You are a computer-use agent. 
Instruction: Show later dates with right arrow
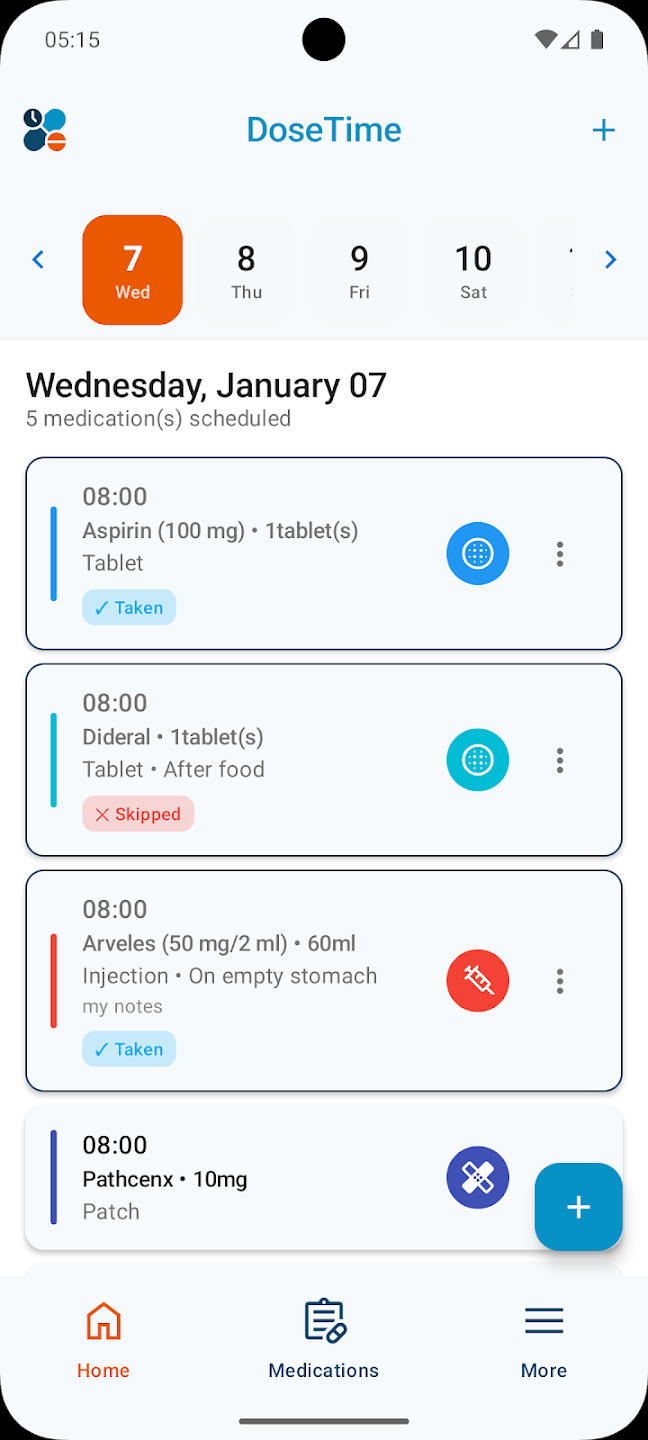click(x=610, y=260)
